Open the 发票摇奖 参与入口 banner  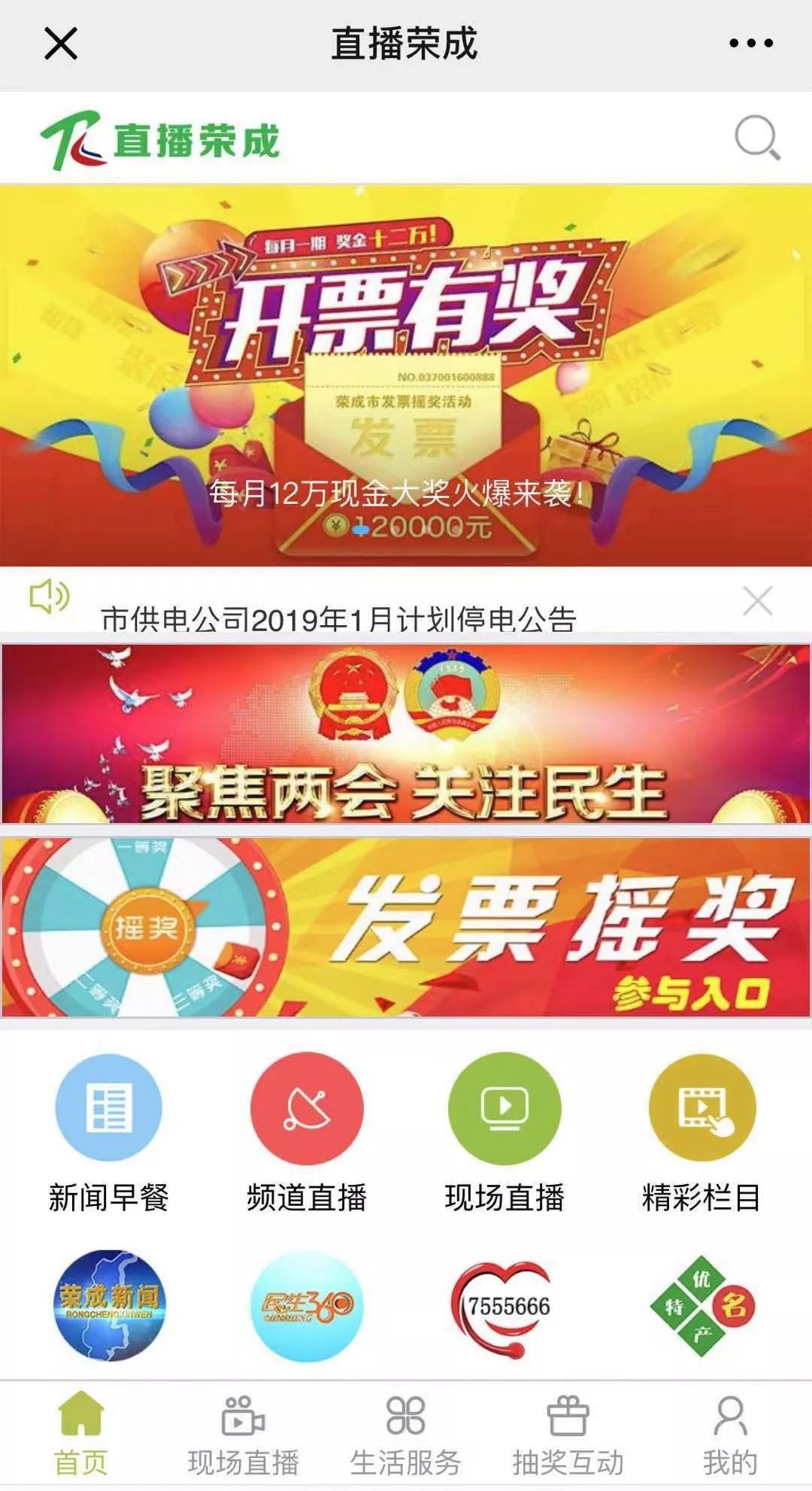click(406, 928)
